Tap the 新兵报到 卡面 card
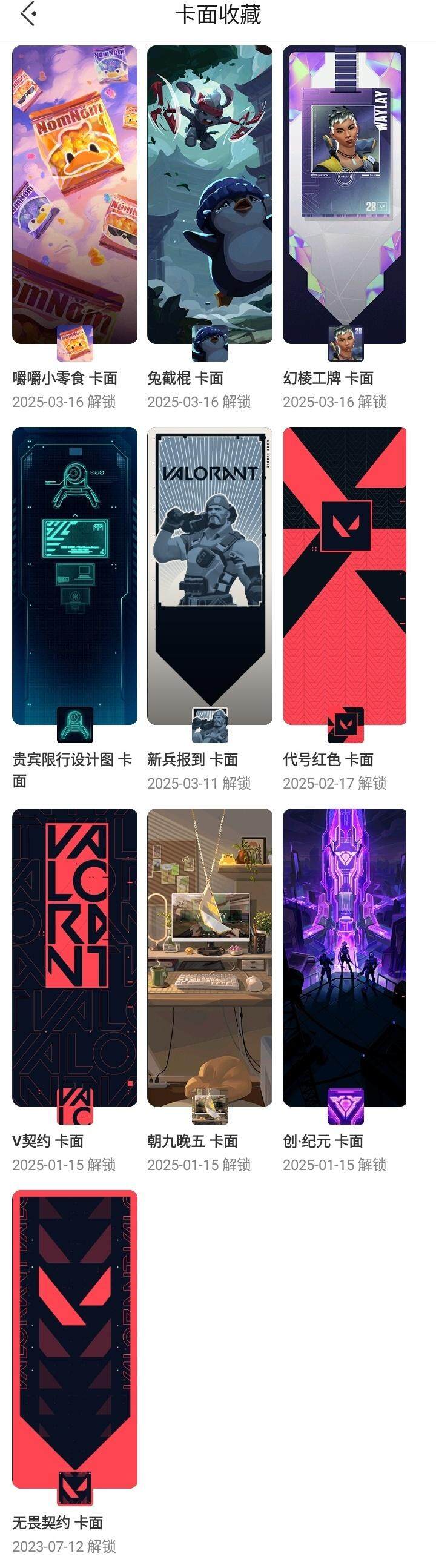 click(x=210, y=576)
